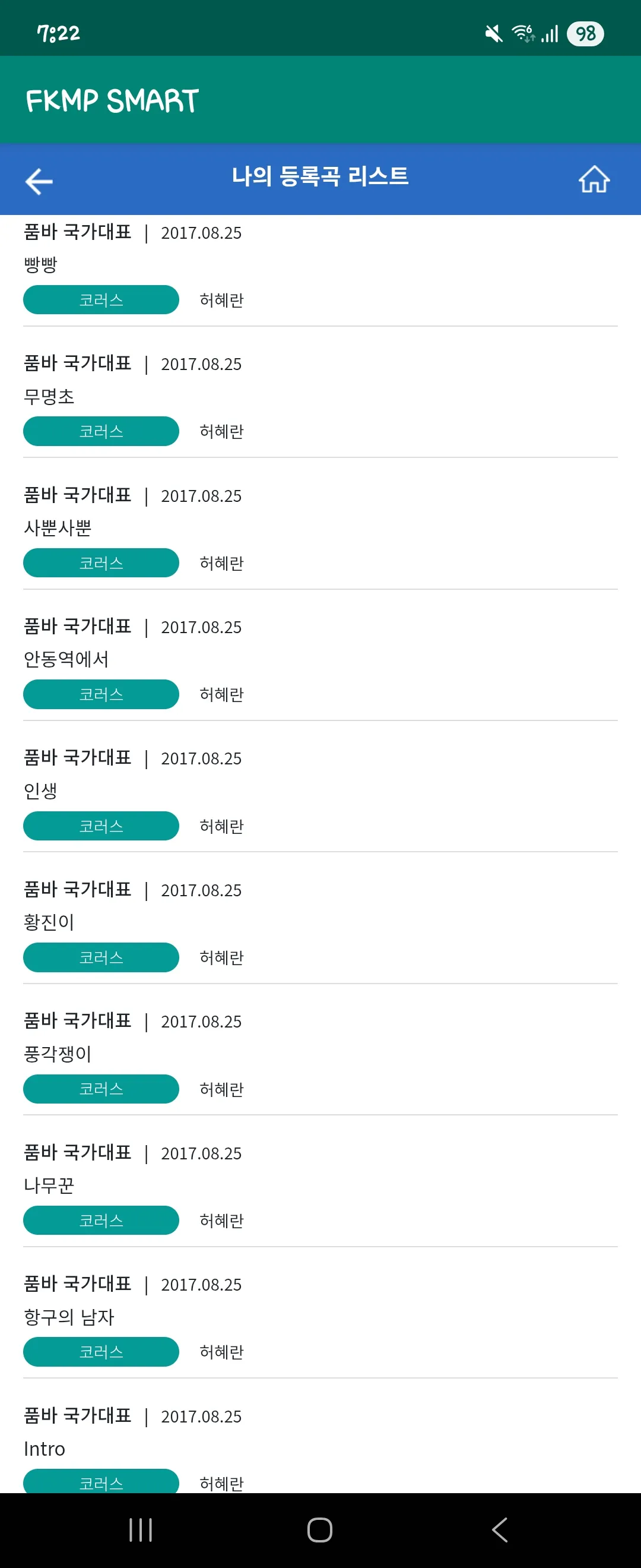Tap the Wi-Fi status icon

522,33
